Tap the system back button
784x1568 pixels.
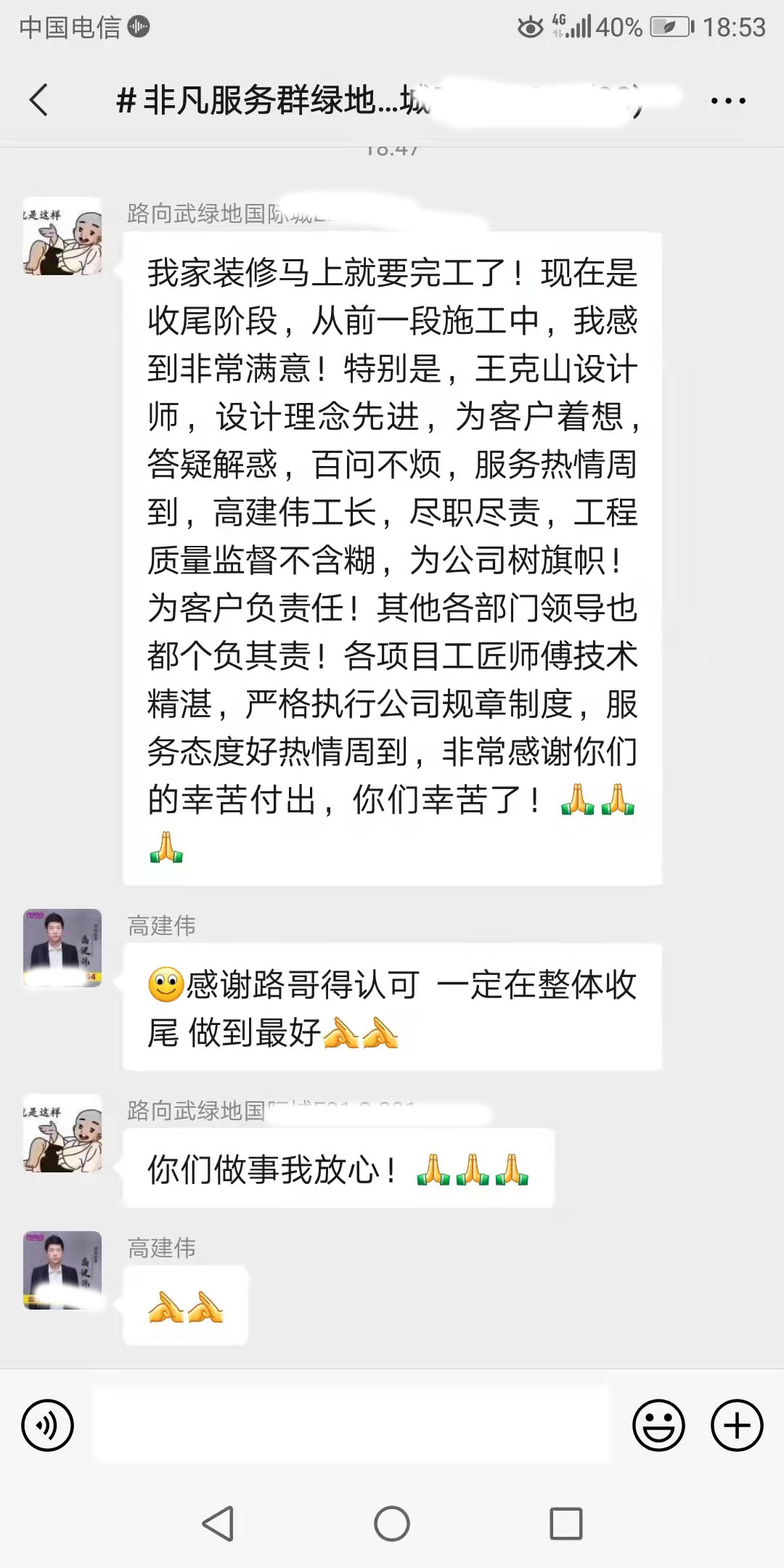218,1524
